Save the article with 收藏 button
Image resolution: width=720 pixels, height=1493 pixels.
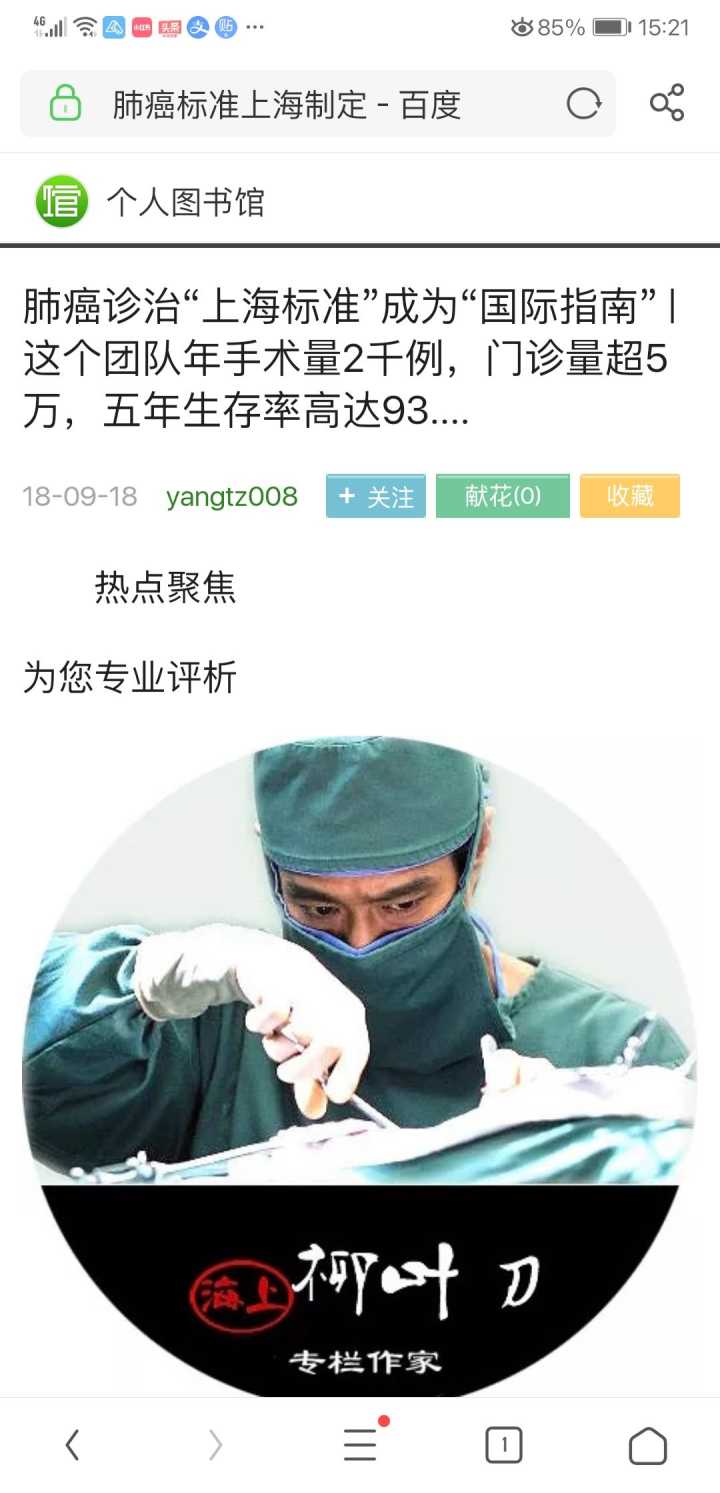[630, 496]
